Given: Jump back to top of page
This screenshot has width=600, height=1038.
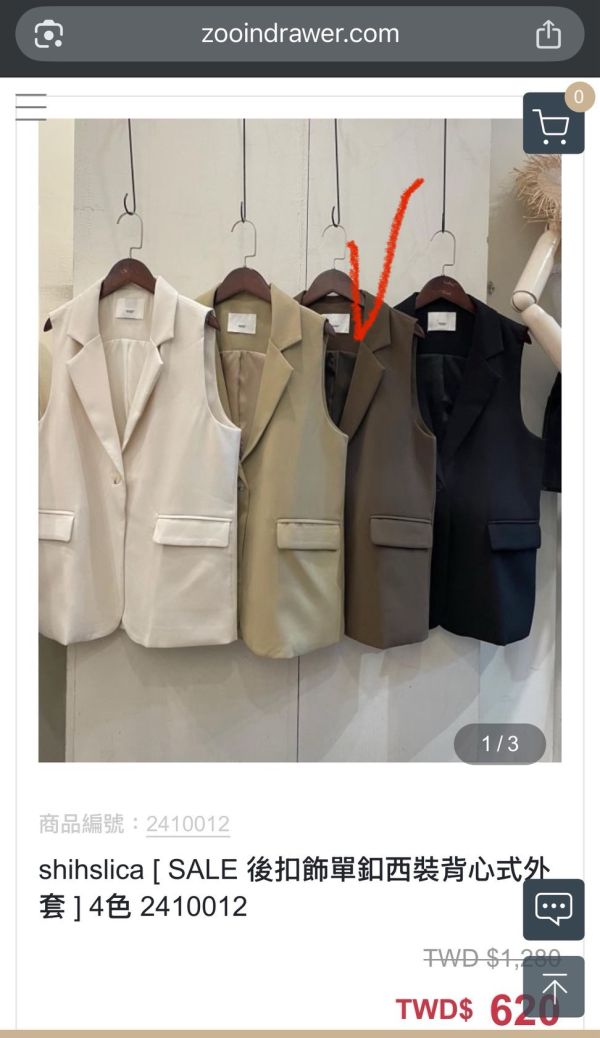Looking at the screenshot, I should point(553,987).
